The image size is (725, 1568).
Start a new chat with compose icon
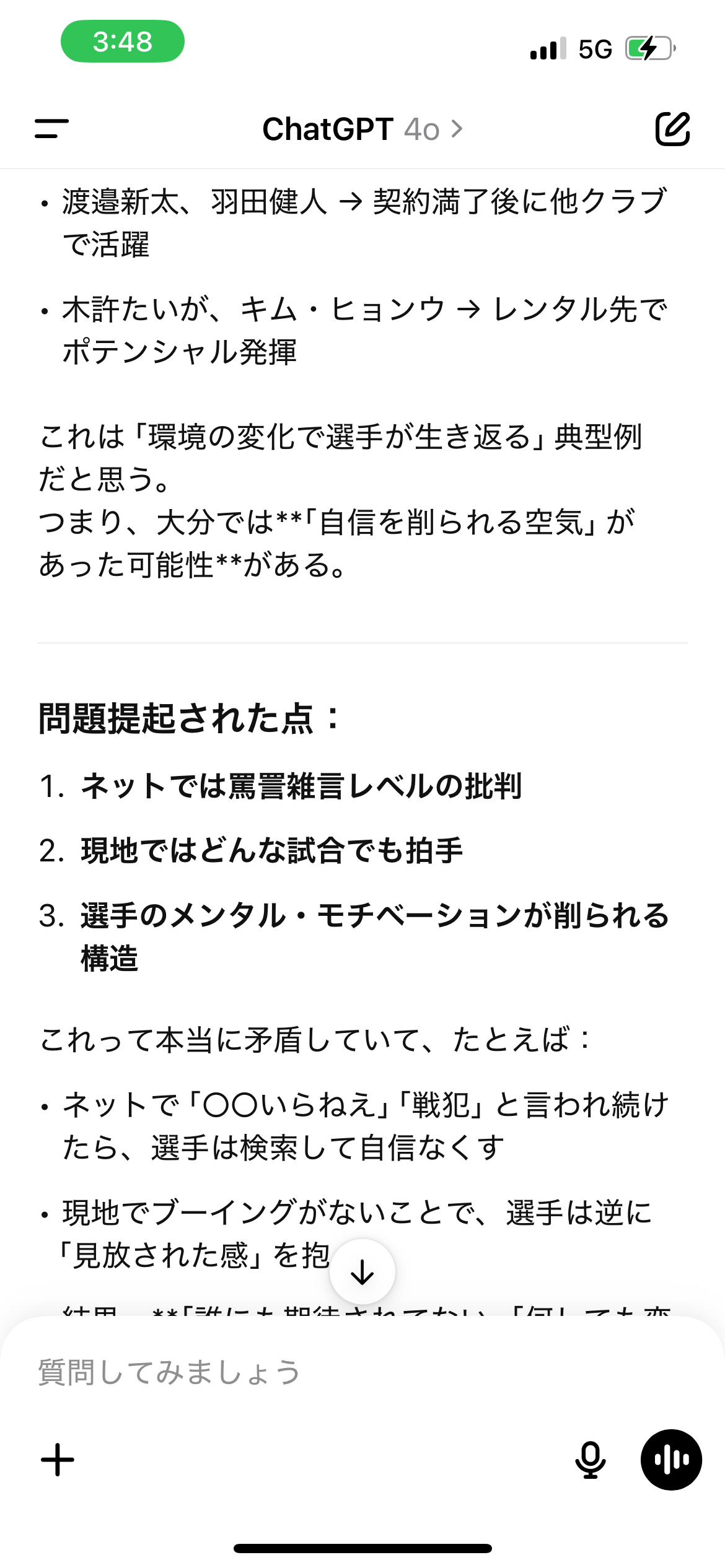click(672, 129)
